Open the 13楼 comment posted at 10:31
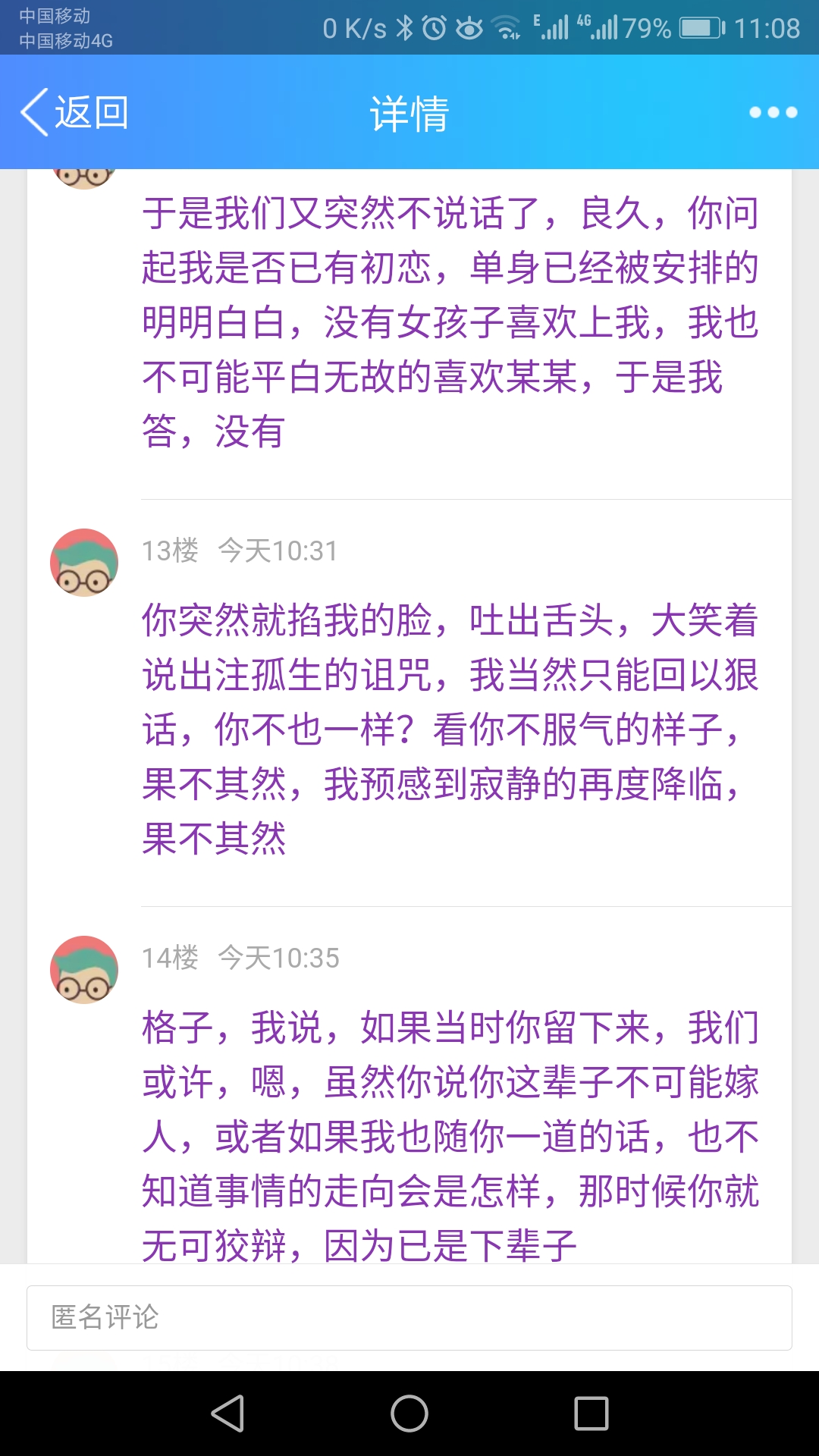 tap(450, 729)
